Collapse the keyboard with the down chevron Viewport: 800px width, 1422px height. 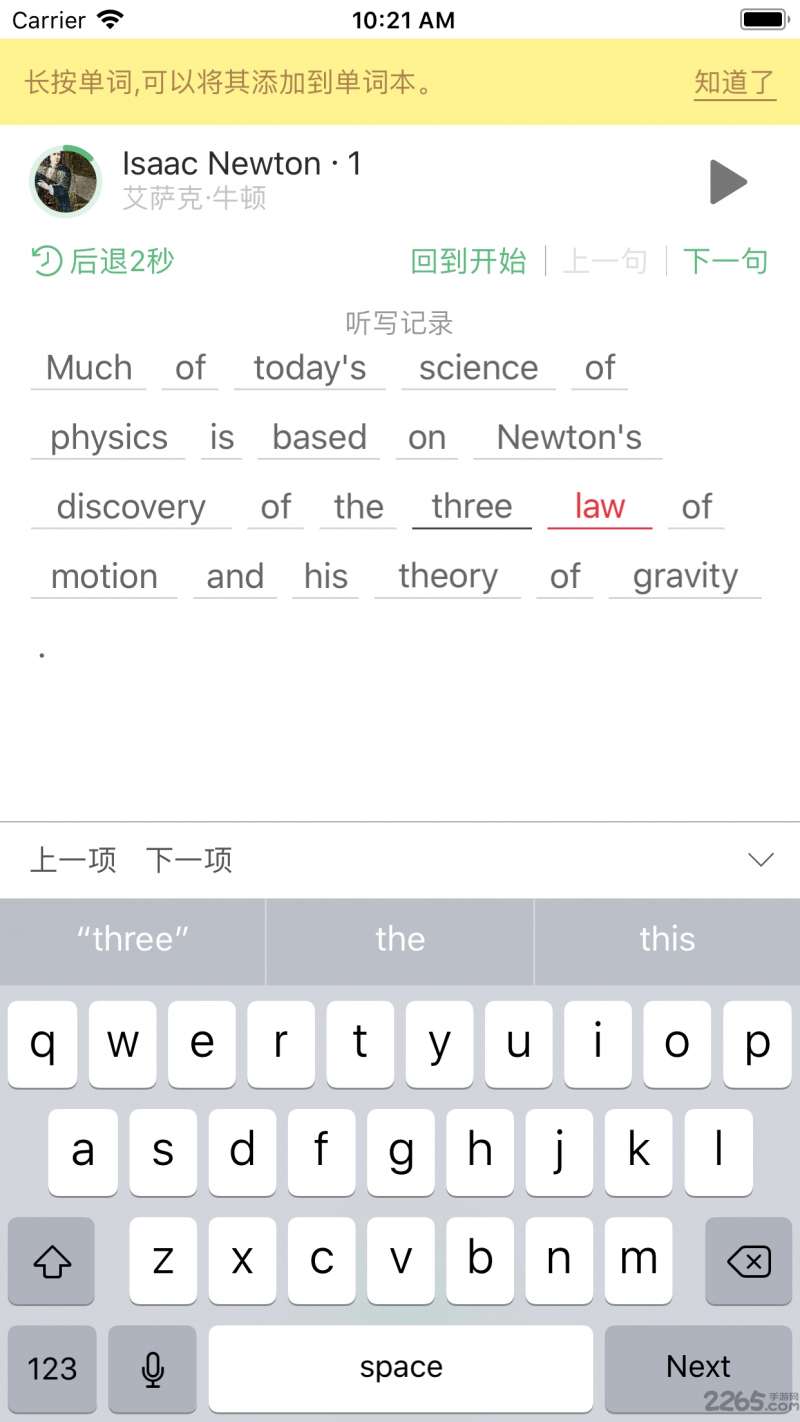(761, 860)
